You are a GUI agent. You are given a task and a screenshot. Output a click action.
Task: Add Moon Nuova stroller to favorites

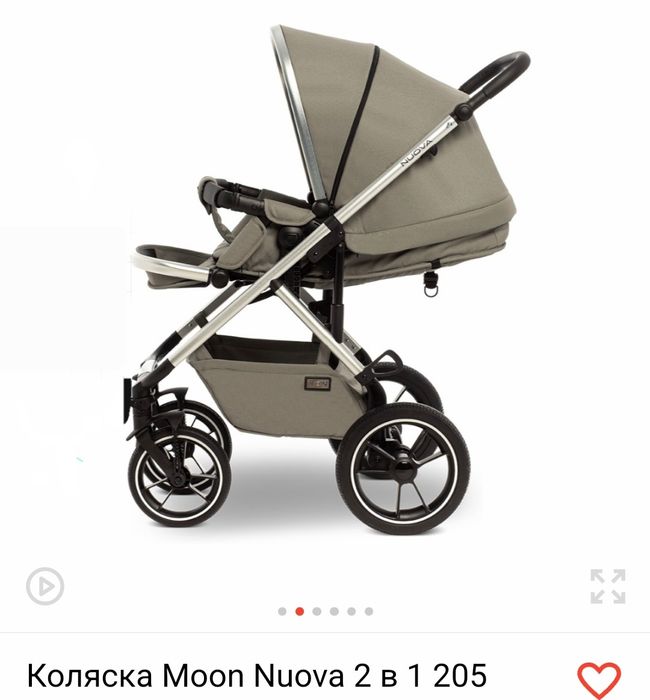599,679
